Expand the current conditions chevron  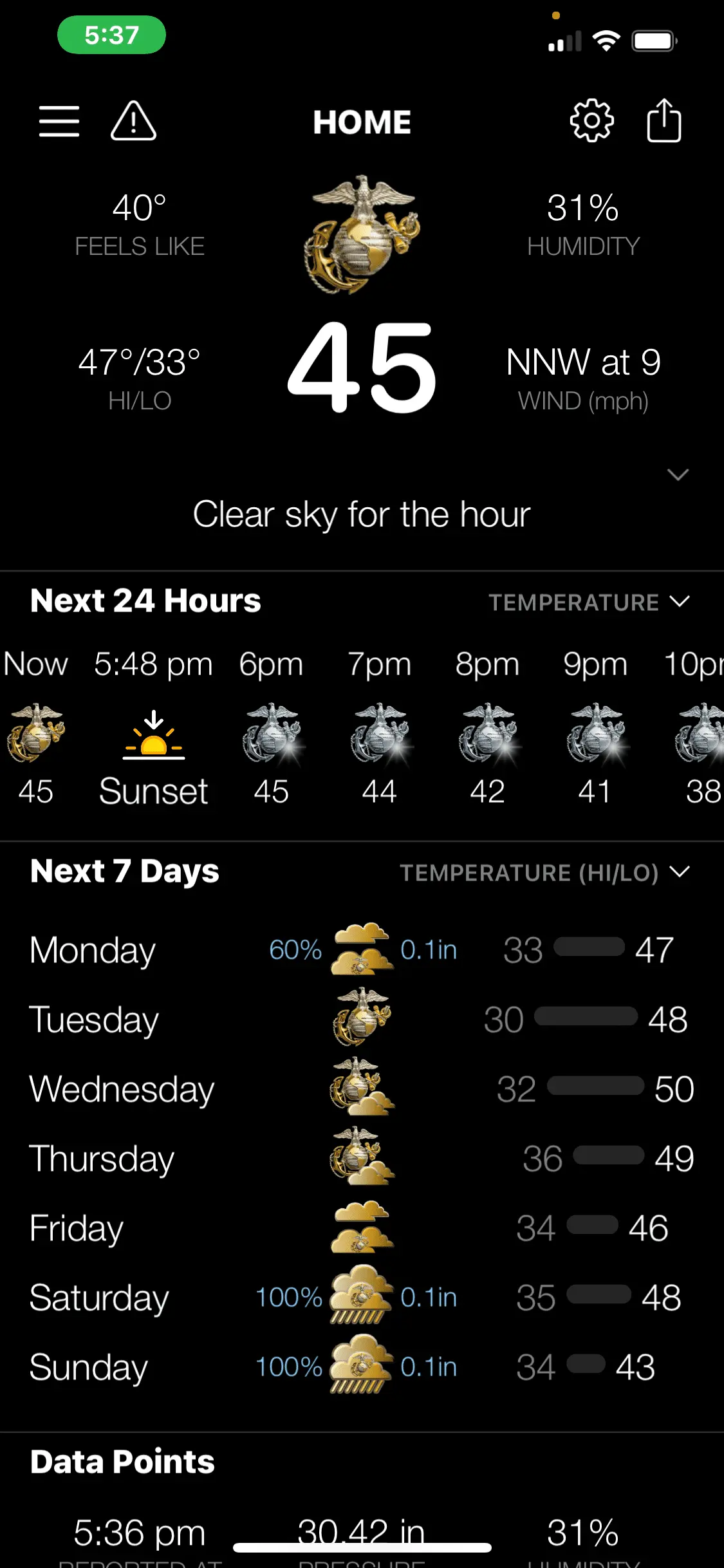678,475
